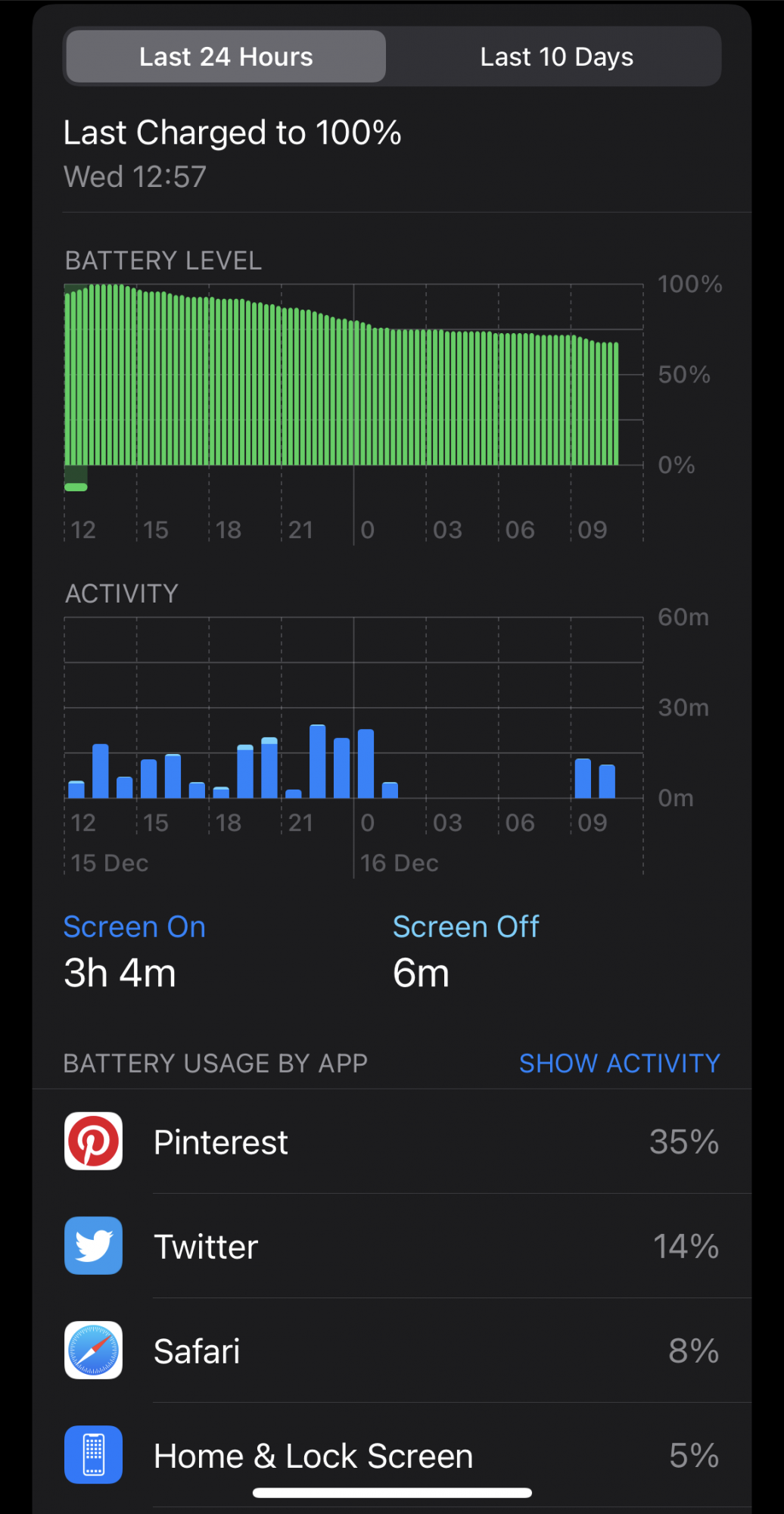This screenshot has width=784, height=1514.
Task: Switch to the Last 10 Days view
Action: point(556,57)
